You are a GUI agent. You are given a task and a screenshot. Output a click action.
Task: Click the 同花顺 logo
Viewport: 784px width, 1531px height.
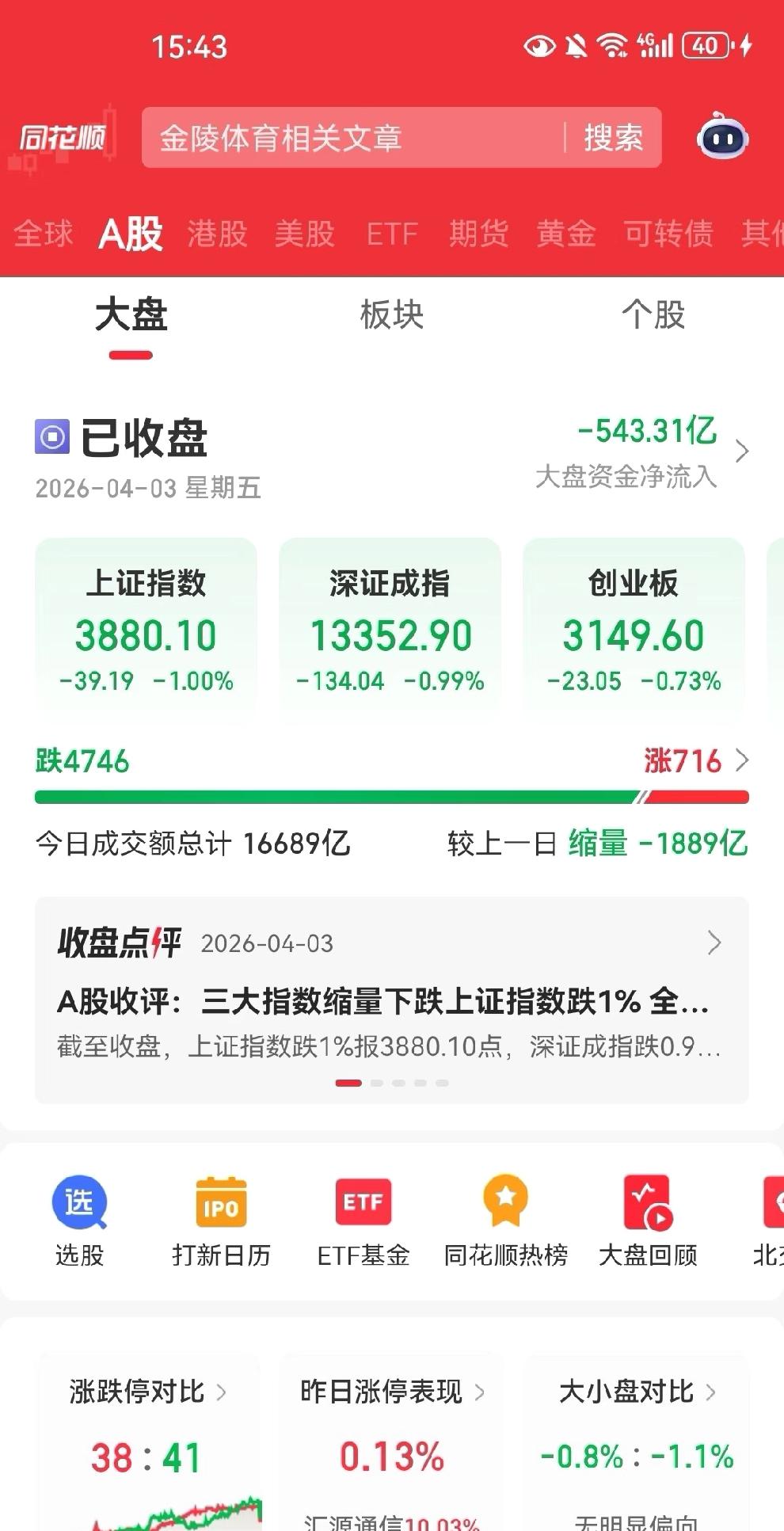(x=66, y=135)
